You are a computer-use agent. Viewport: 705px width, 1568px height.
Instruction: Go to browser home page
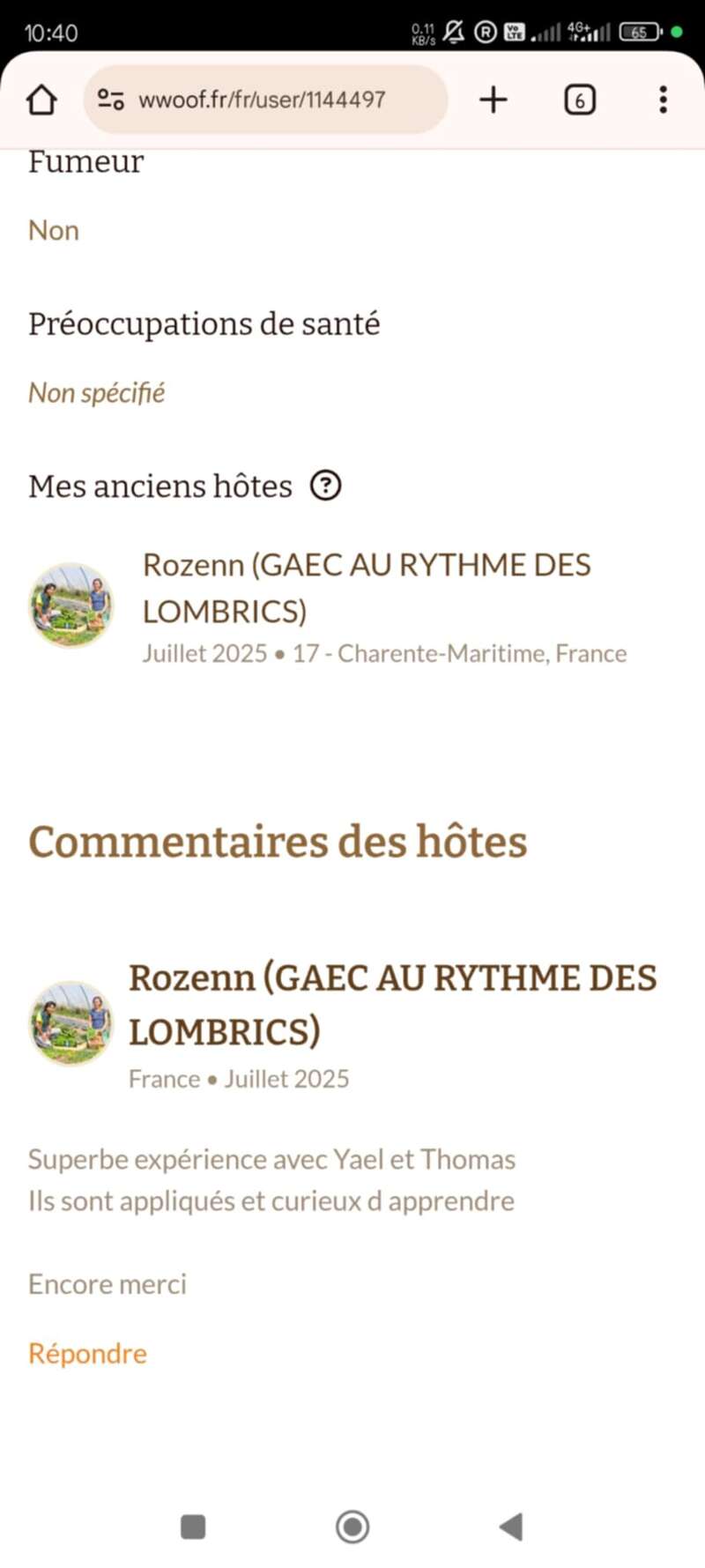pyautogui.click(x=41, y=100)
